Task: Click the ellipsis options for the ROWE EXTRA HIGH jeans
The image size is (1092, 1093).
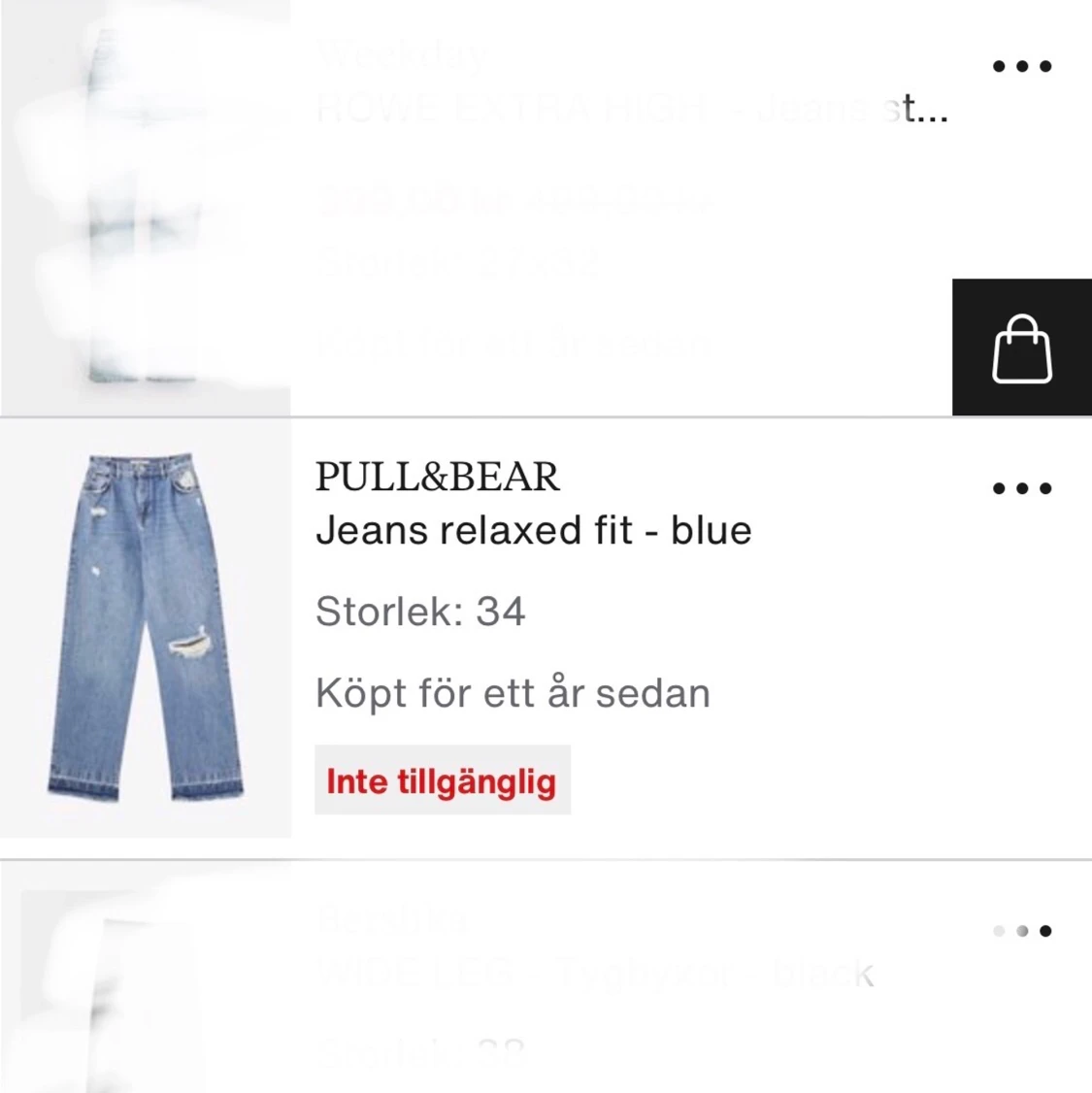Action: click(1021, 66)
